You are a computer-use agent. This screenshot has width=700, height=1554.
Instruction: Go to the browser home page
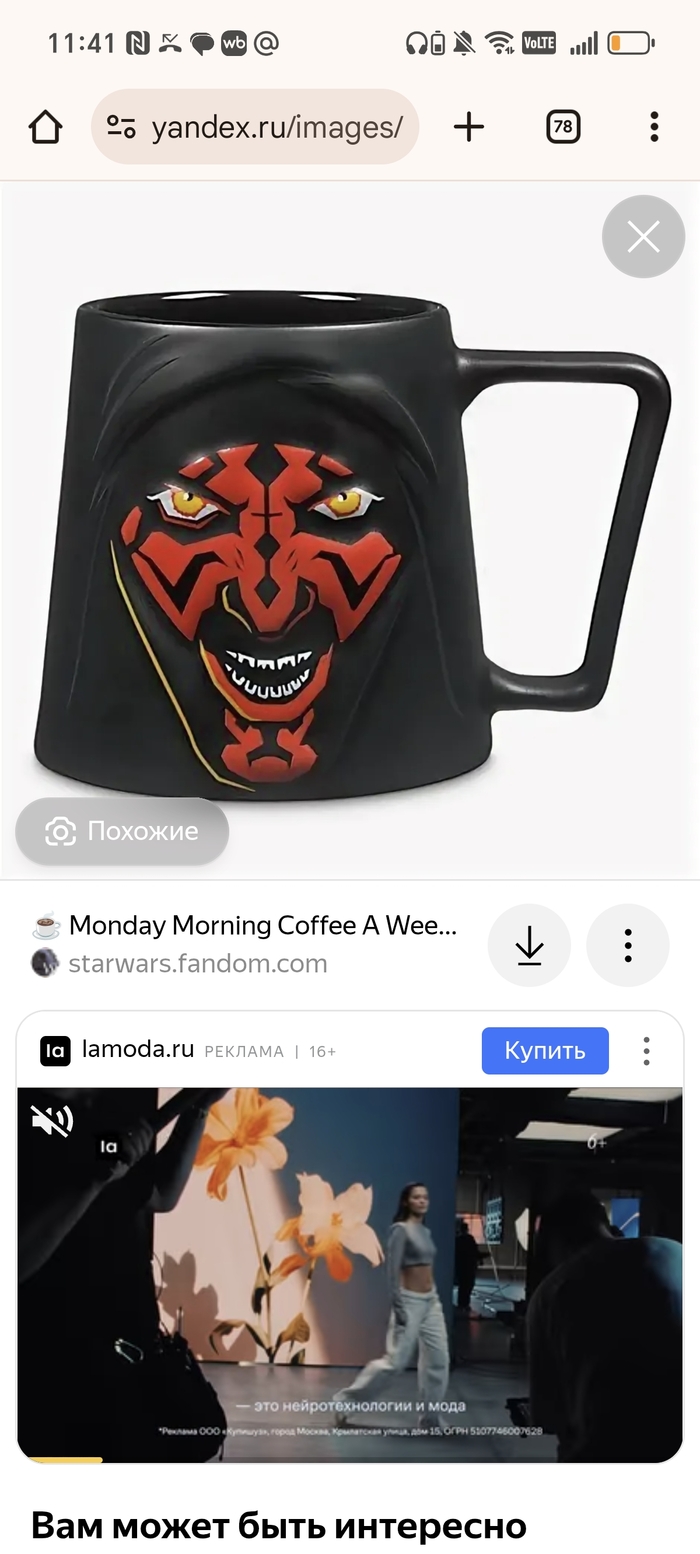(x=45, y=127)
